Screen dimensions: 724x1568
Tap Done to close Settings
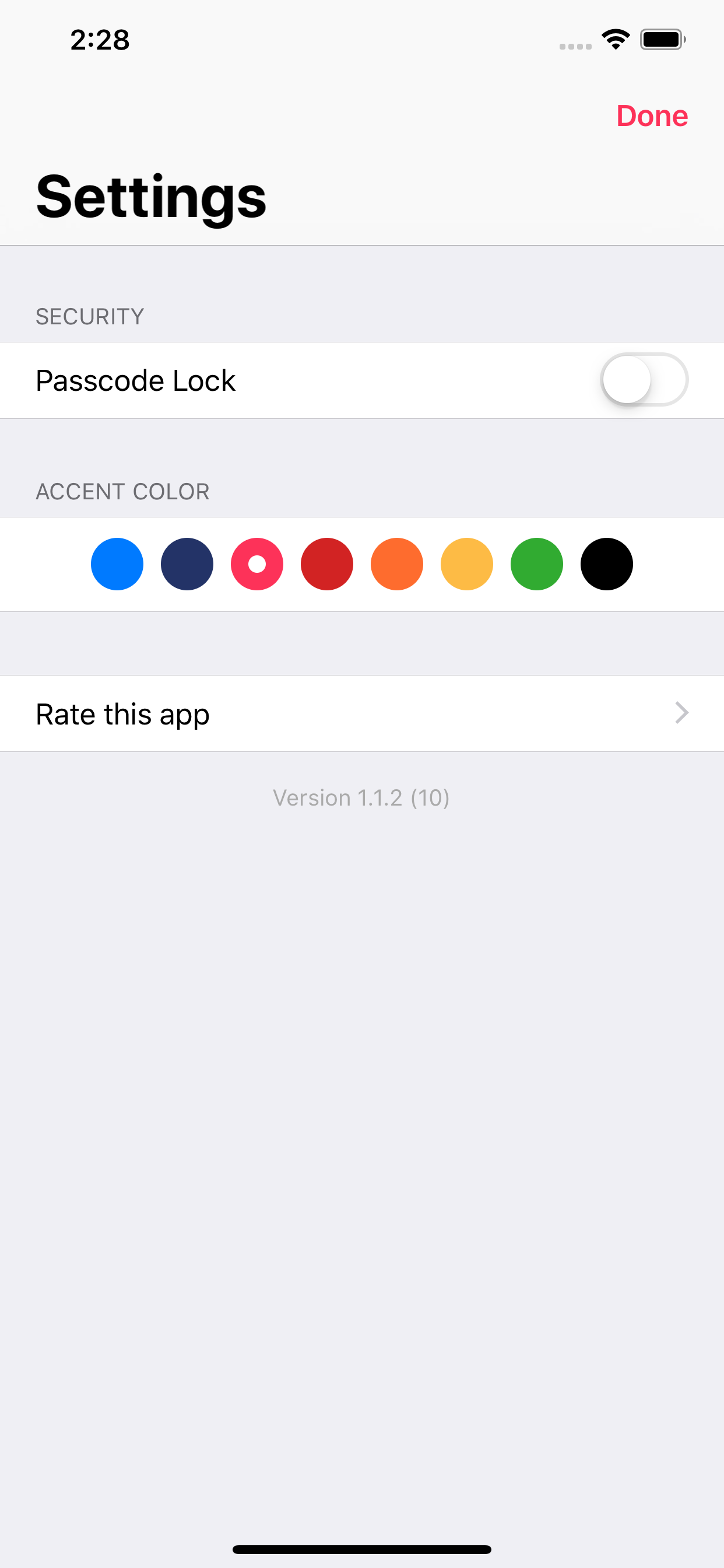tap(652, 116)
